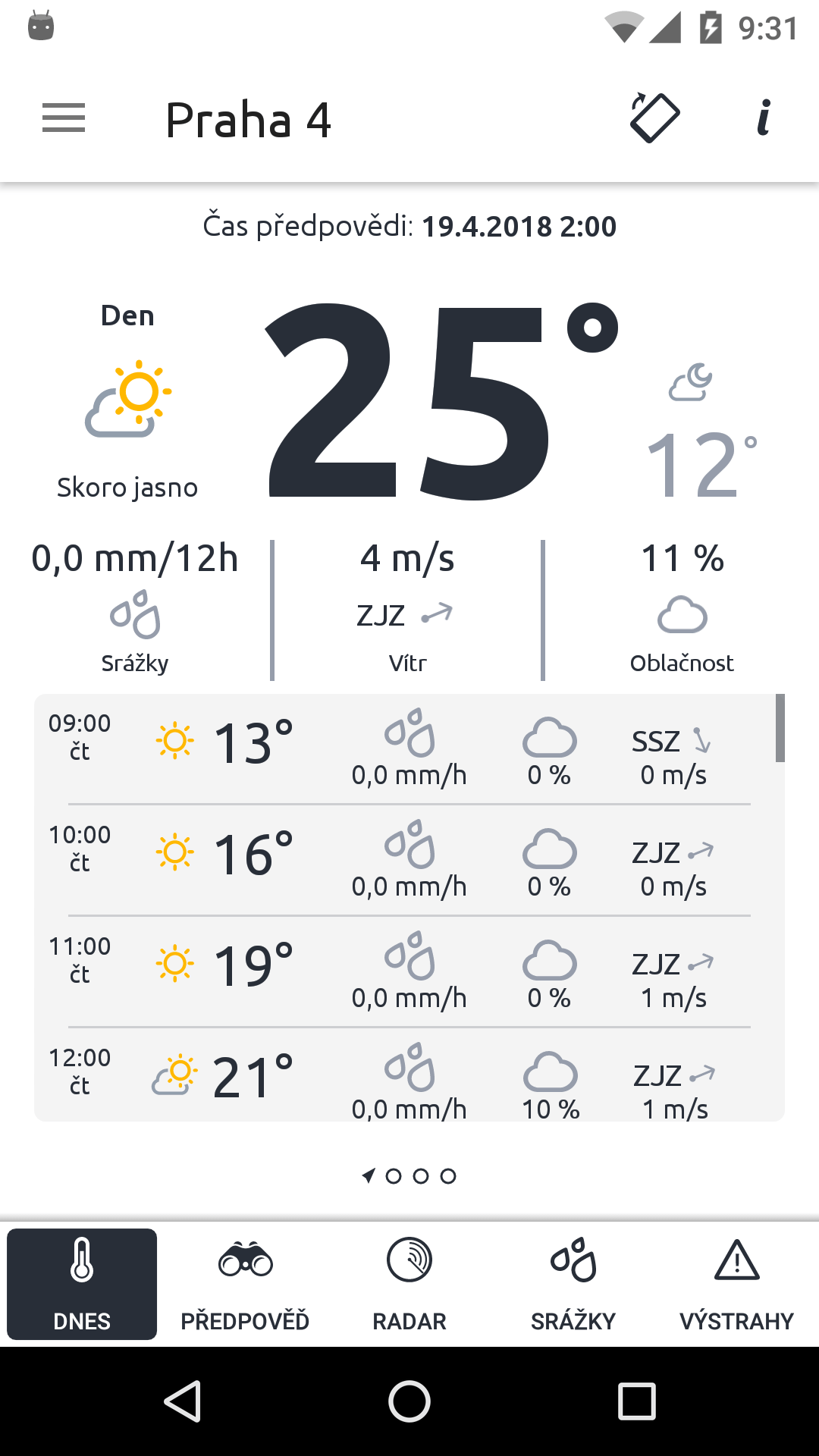819x1456 pixels.
Task: Open the Srážky tab
Action: [x=573, y=1284]
